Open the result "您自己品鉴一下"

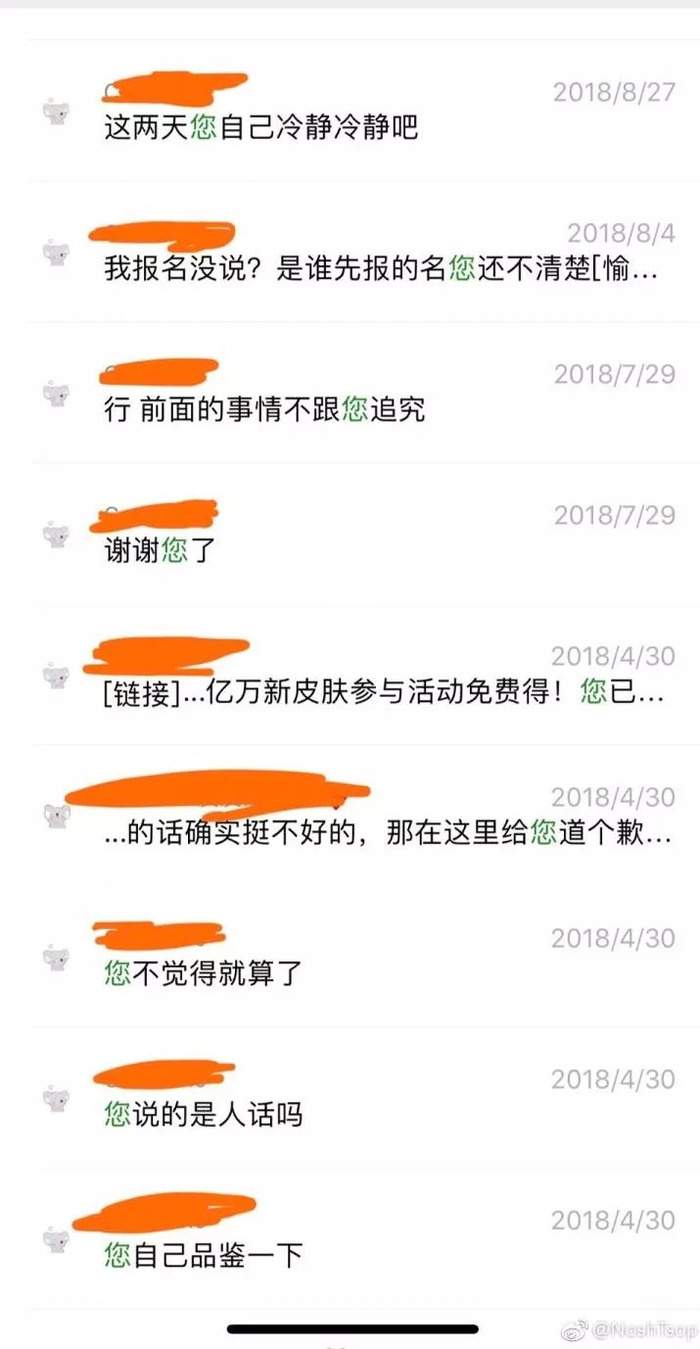203,1254
